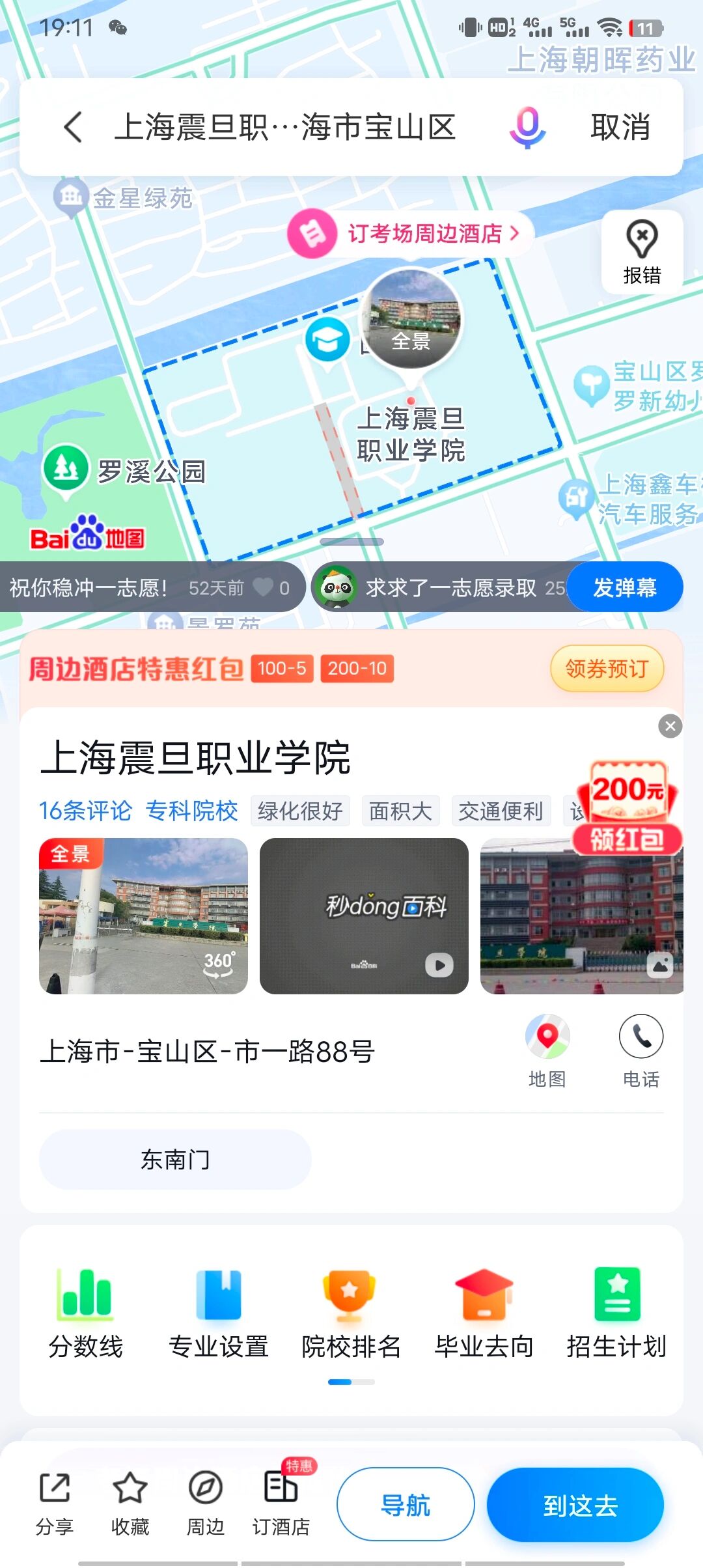Start voice search with the microphone icon
The image size is (703, 1568).
coord(527,128)
